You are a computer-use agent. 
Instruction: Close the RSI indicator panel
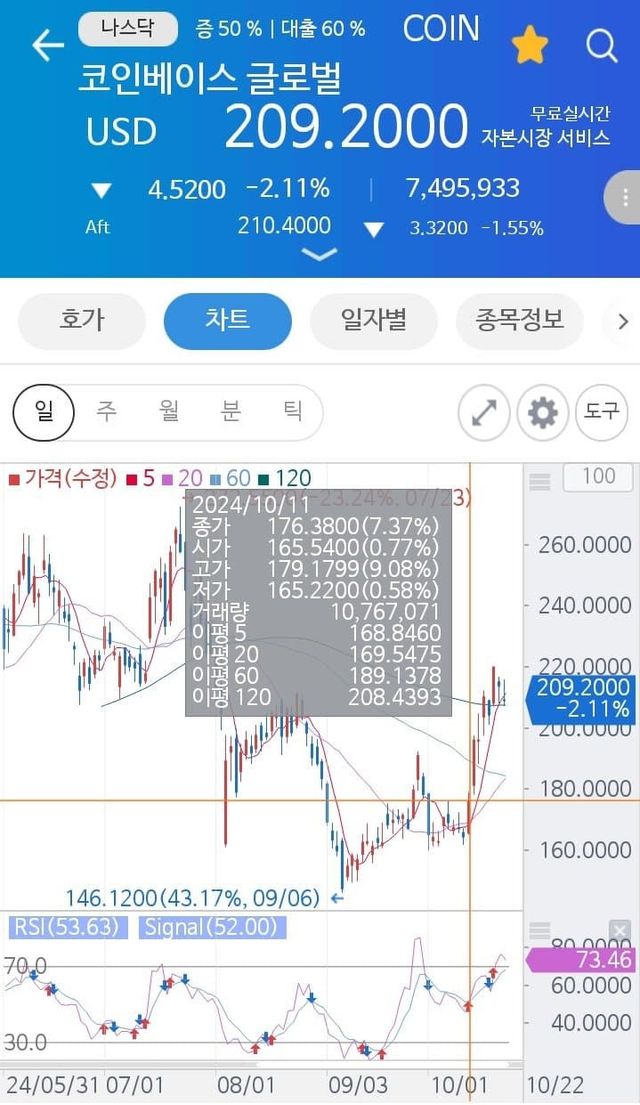(621, 932)
